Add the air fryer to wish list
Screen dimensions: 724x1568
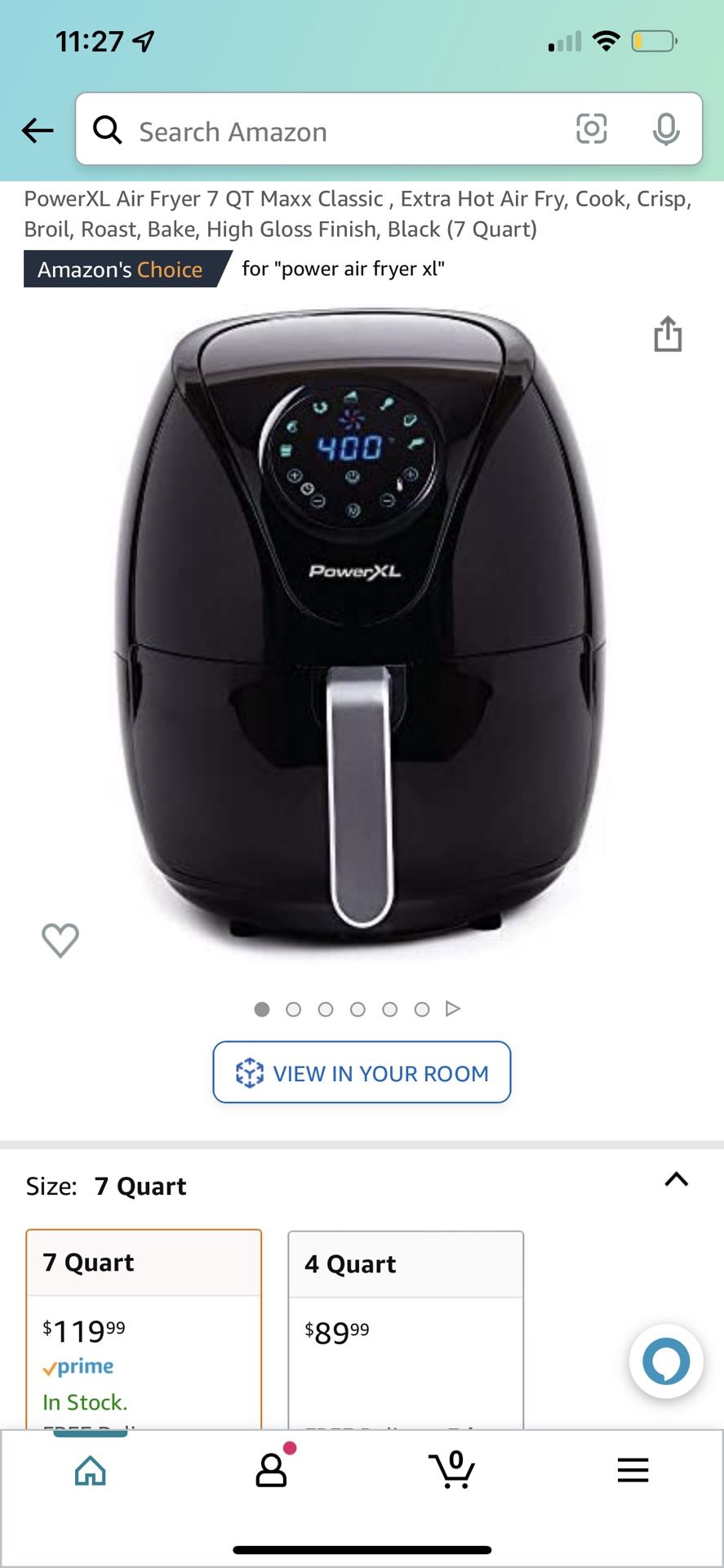[60, 939]
